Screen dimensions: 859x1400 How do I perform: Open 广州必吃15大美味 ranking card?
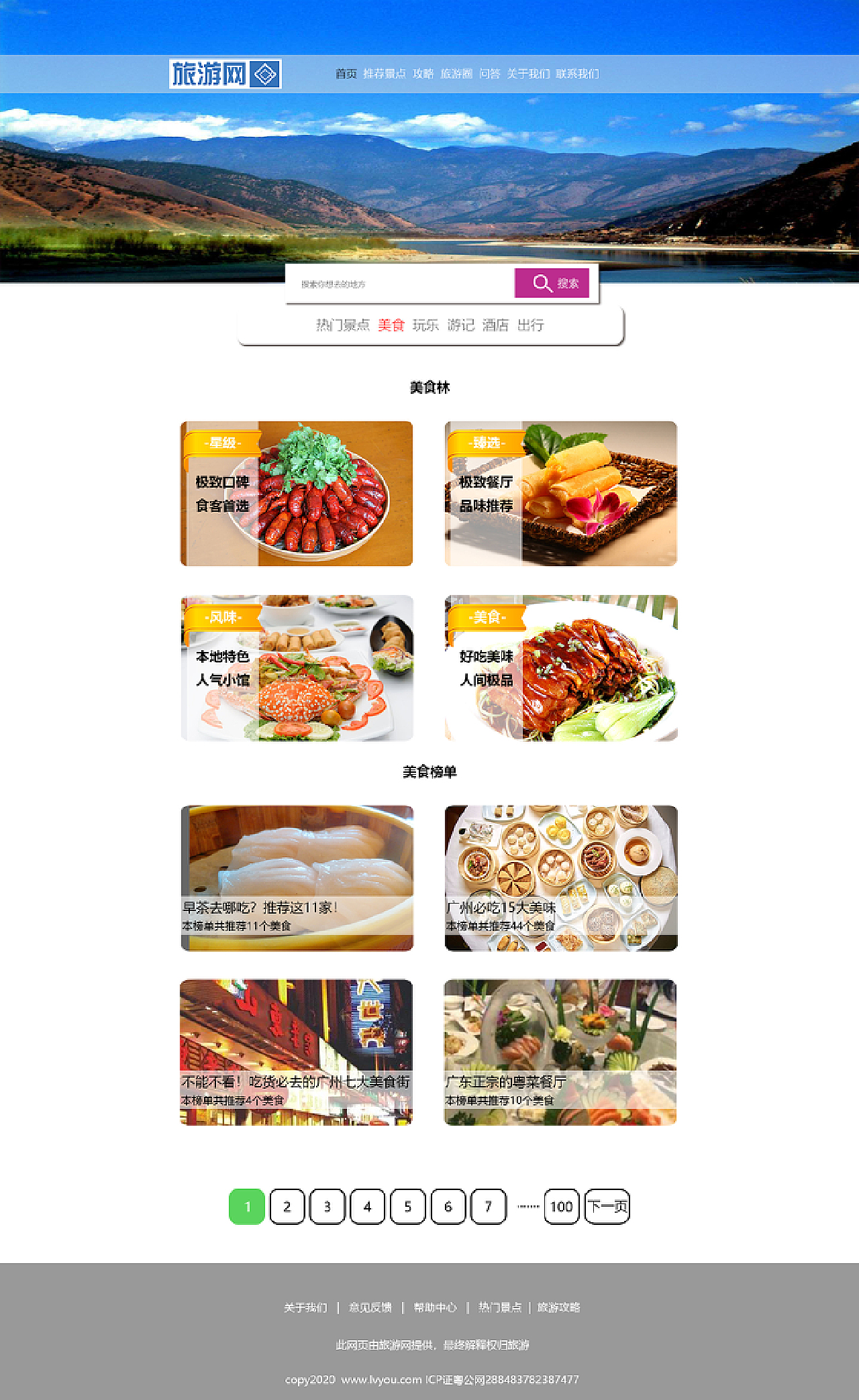coord(561,878)
